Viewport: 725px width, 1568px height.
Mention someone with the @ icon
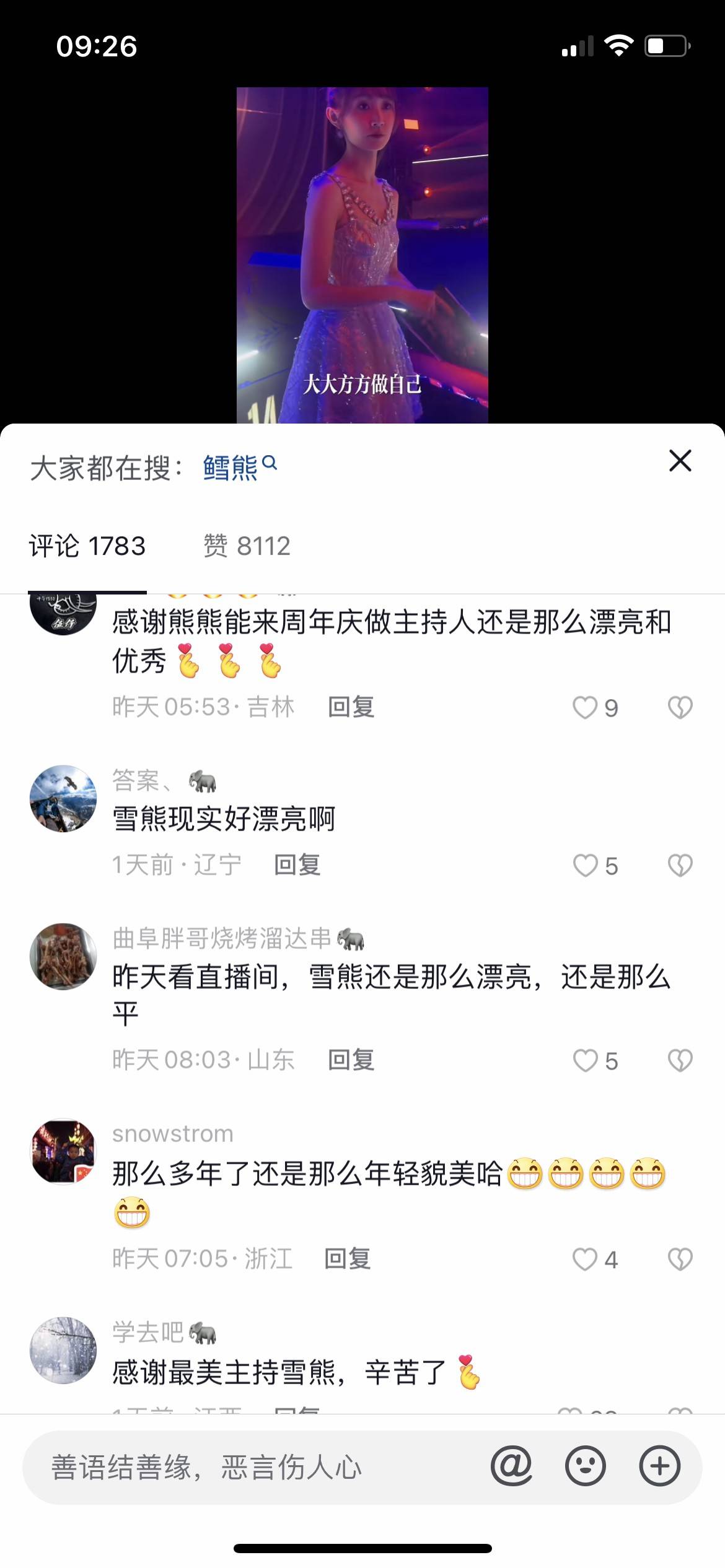[x=511, y=1466]
